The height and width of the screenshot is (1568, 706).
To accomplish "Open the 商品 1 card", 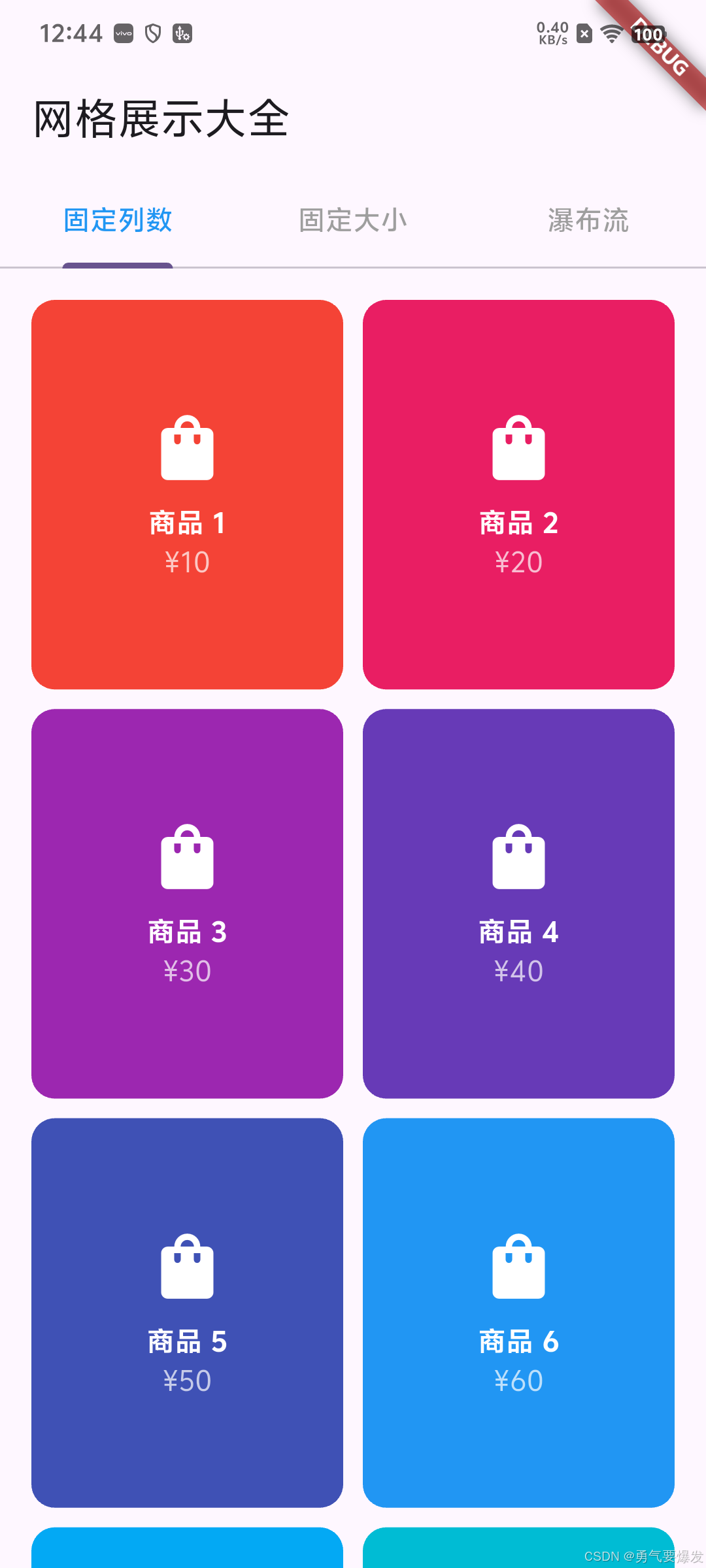I will tap(187, 495).
